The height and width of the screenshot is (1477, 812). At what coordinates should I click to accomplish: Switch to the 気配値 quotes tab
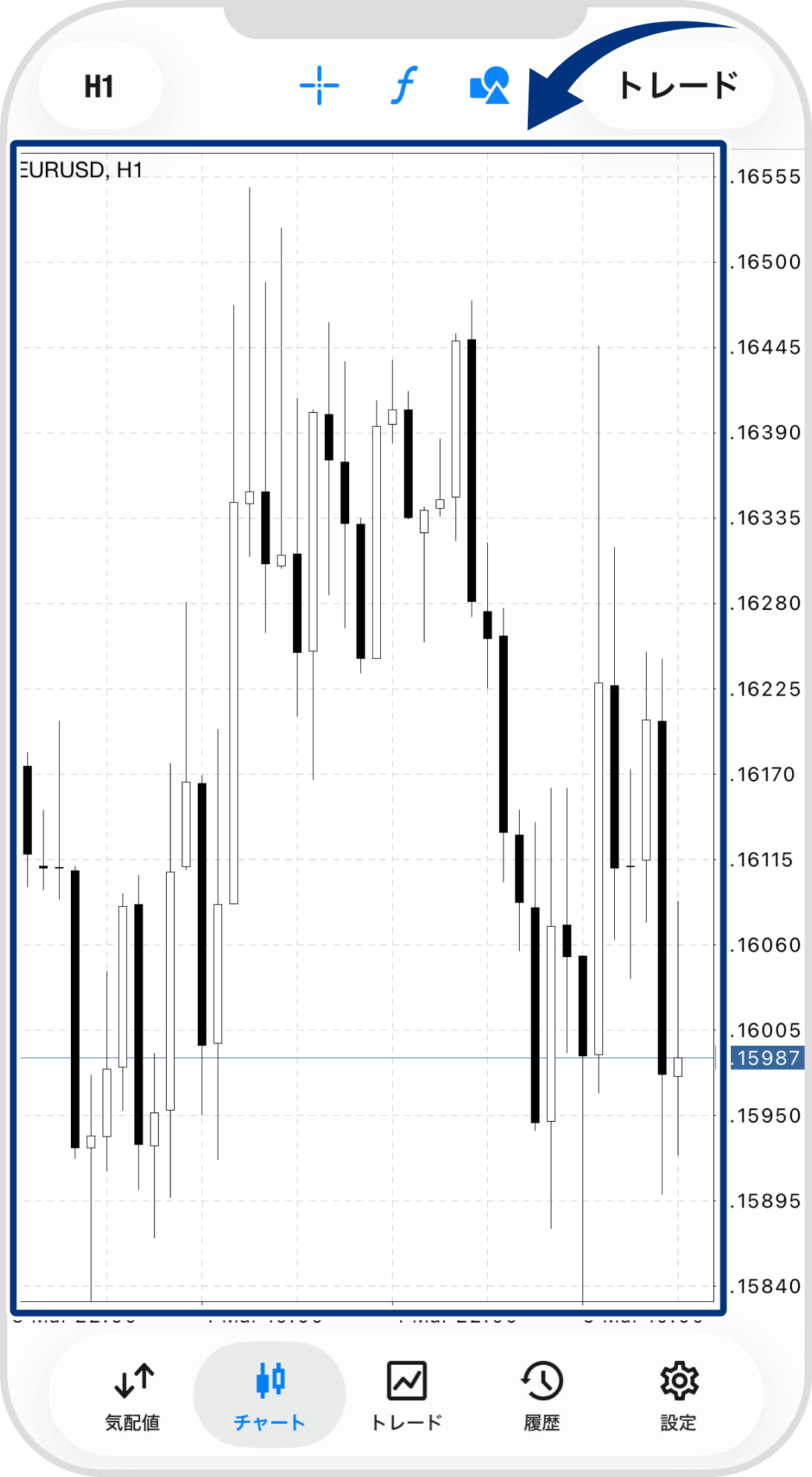click(133, 1396)
